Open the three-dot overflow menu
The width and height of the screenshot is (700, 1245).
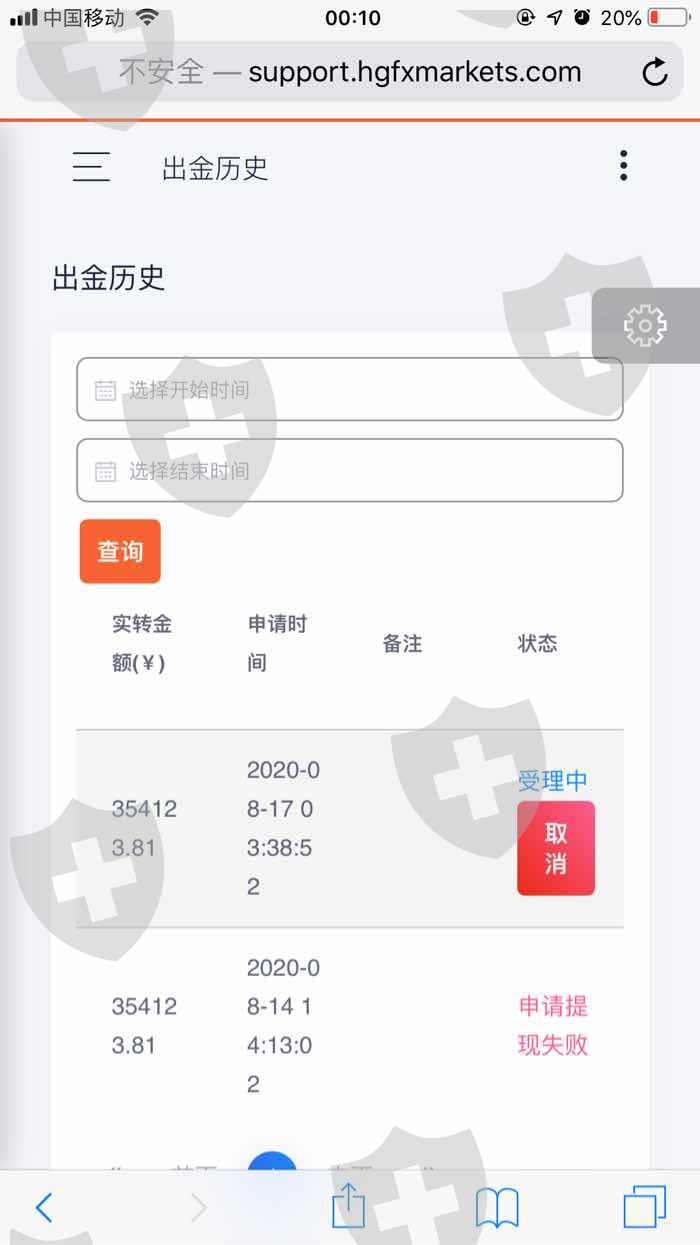pos(623,166)
